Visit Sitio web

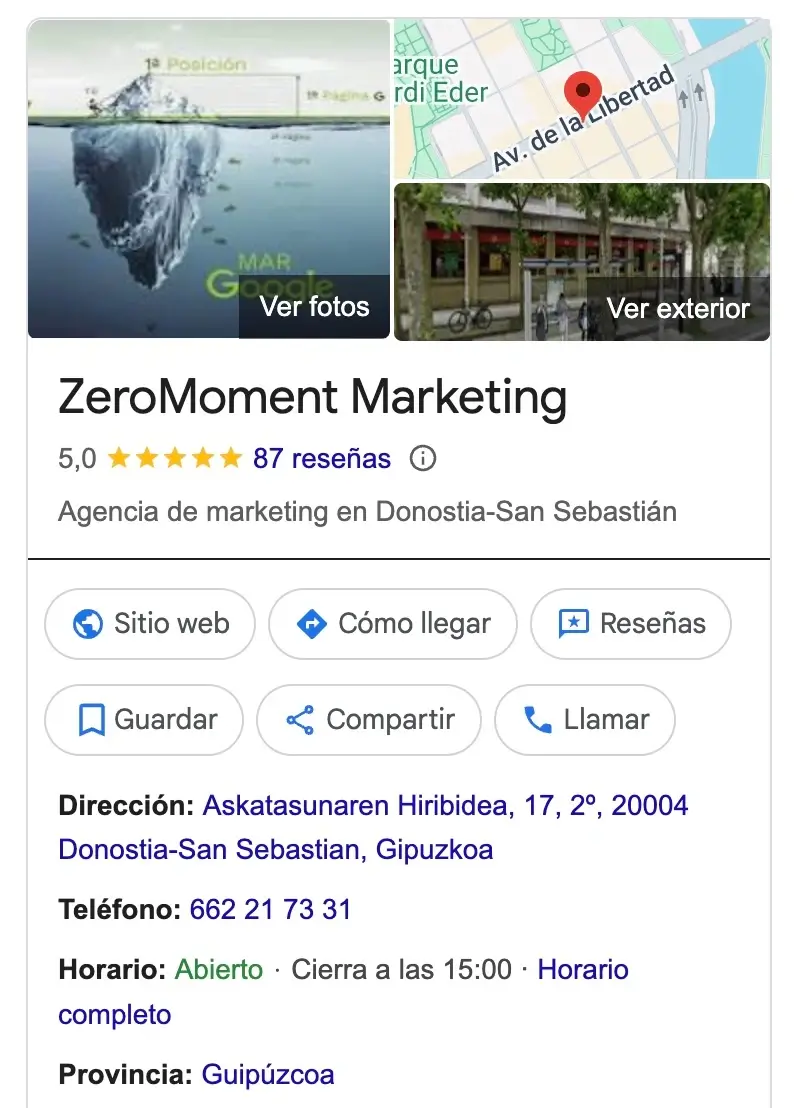[x=151, y=624]
